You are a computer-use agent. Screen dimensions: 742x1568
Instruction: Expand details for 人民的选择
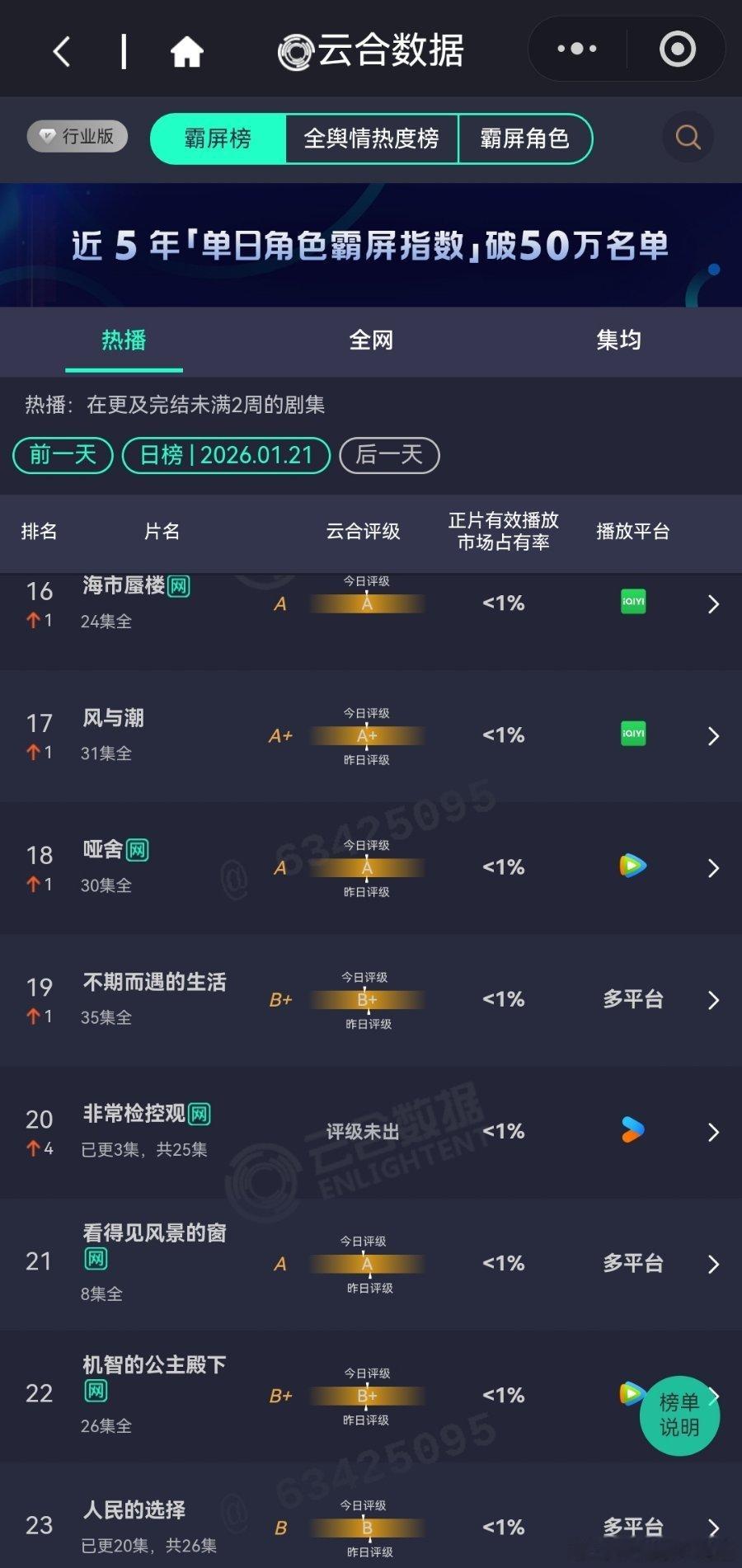[712, 1527]
